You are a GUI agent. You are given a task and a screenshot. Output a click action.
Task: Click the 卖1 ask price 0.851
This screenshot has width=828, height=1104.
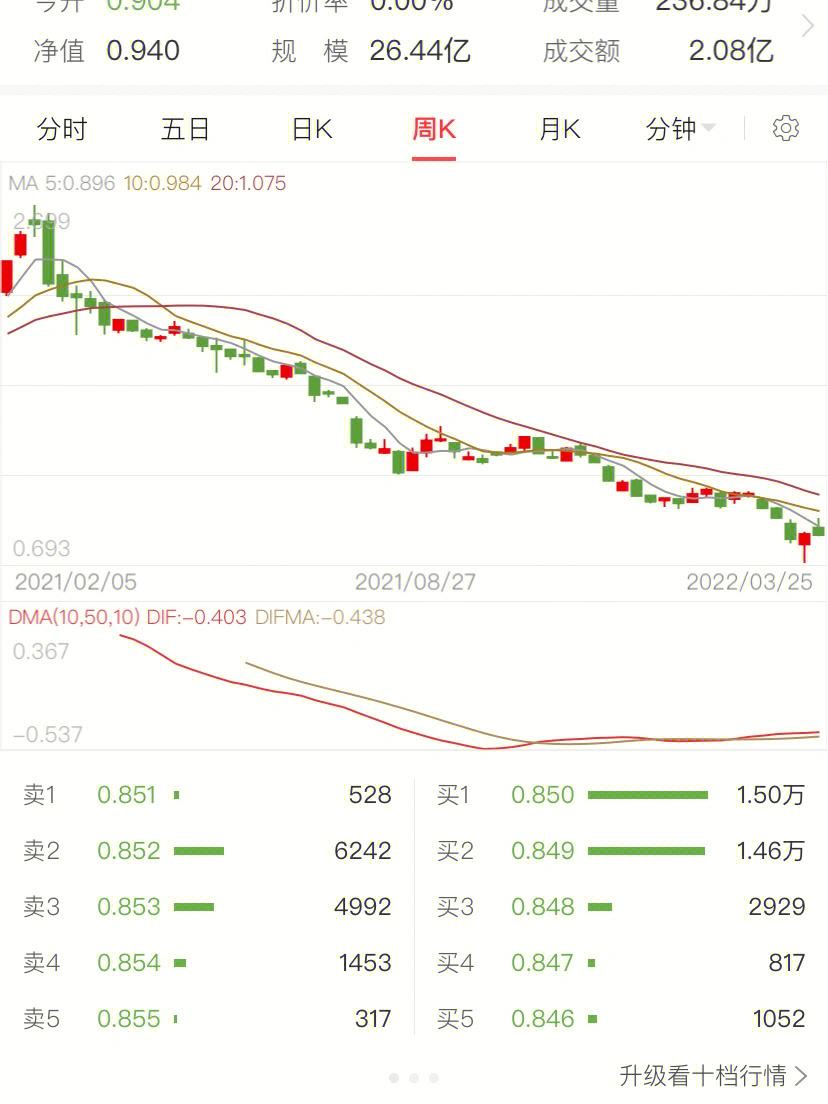tap(127, 794)
